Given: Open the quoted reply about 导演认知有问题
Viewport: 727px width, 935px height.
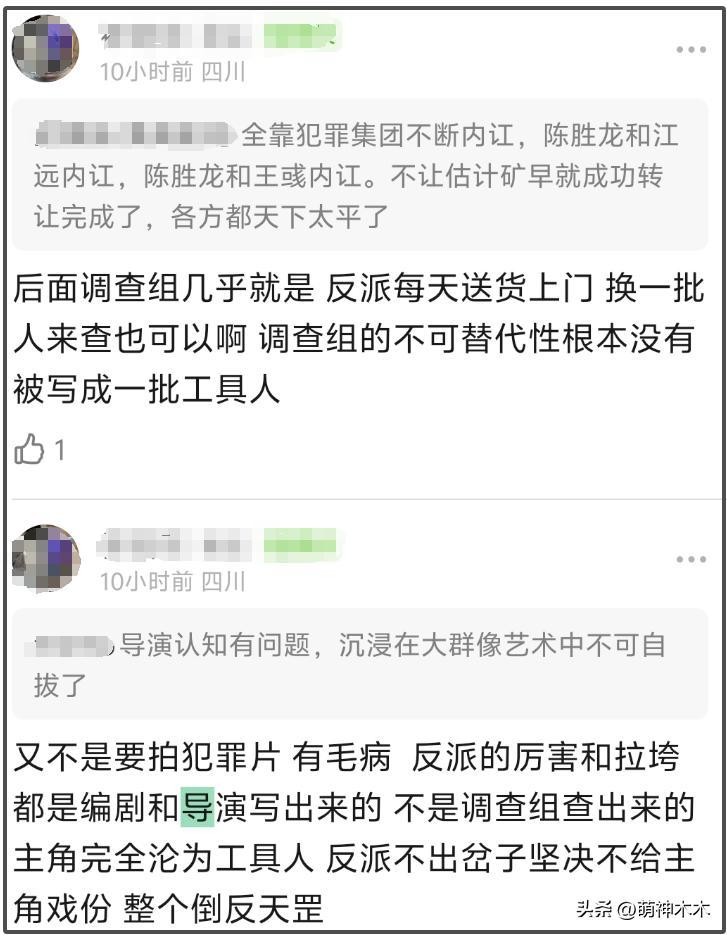Looking at the screenshot, I should point(360,664).
